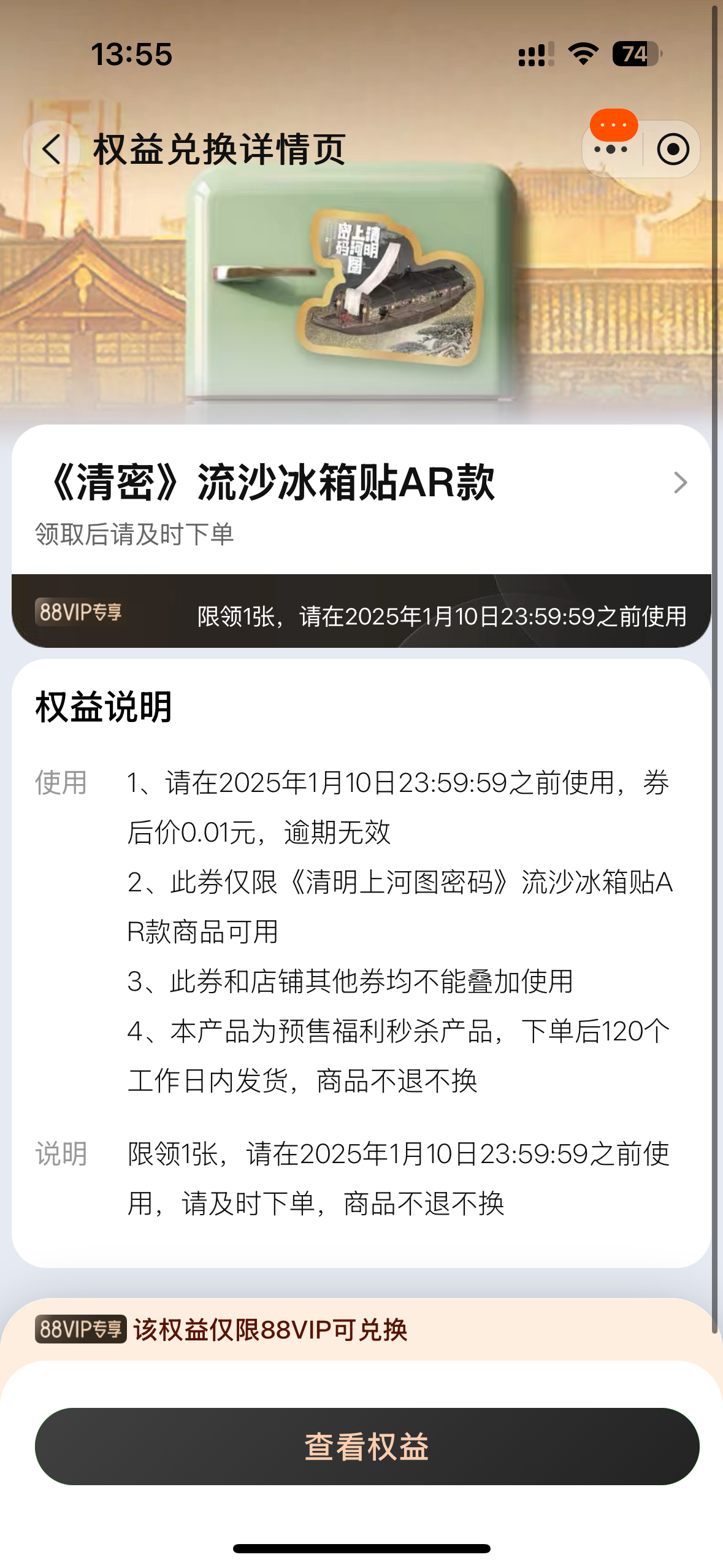Tap the 查看权益 button

click(x=367, y=1447)
